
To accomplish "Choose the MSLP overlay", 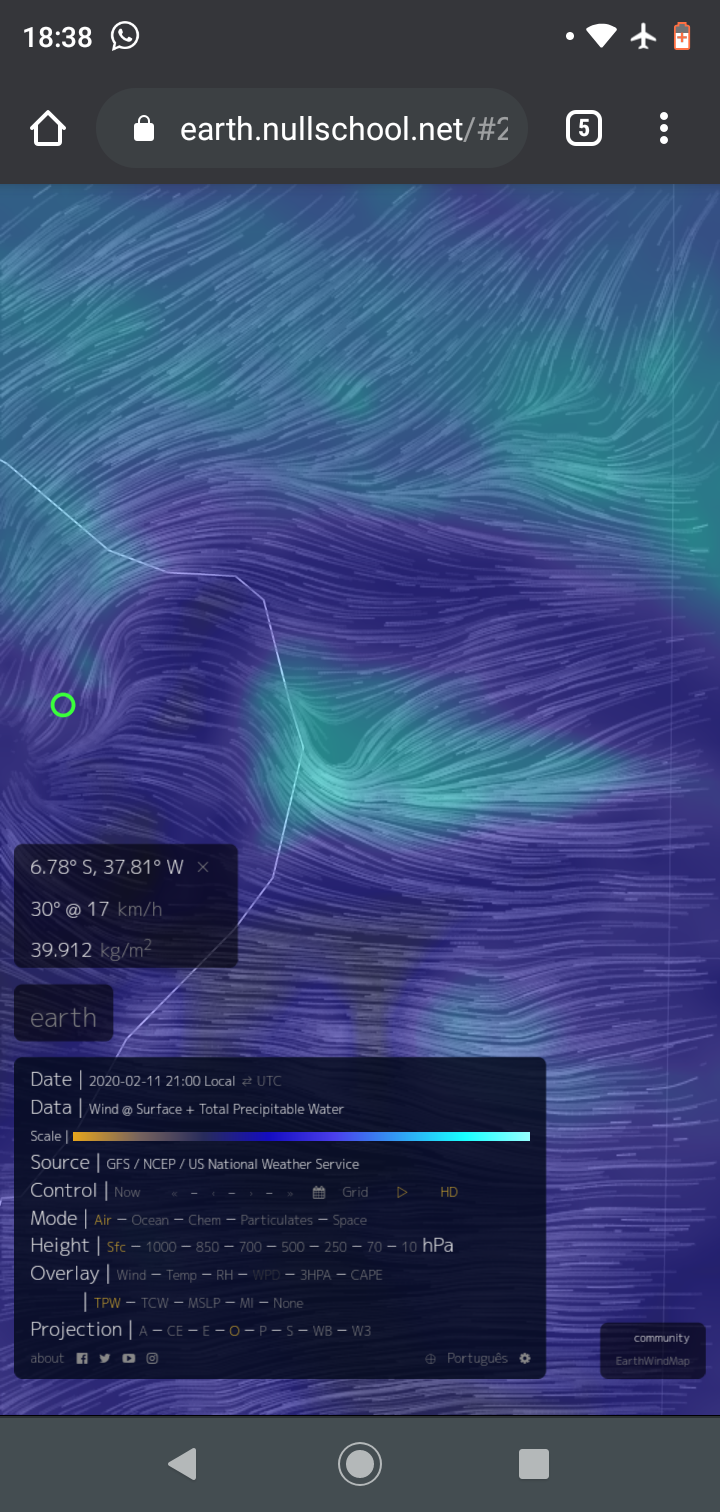I will point(205,1303).
